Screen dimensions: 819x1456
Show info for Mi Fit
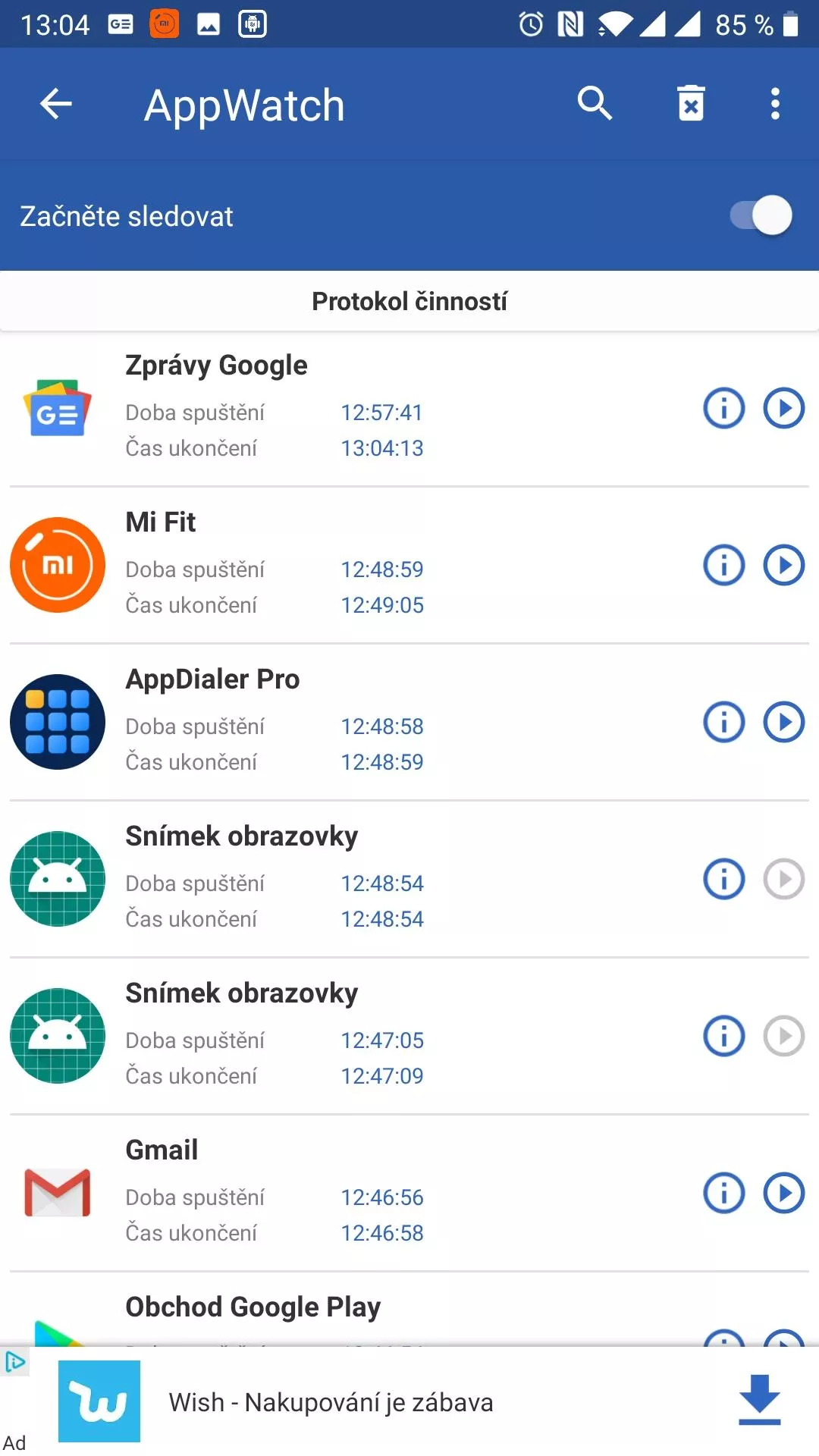click(x=724, y=565)
